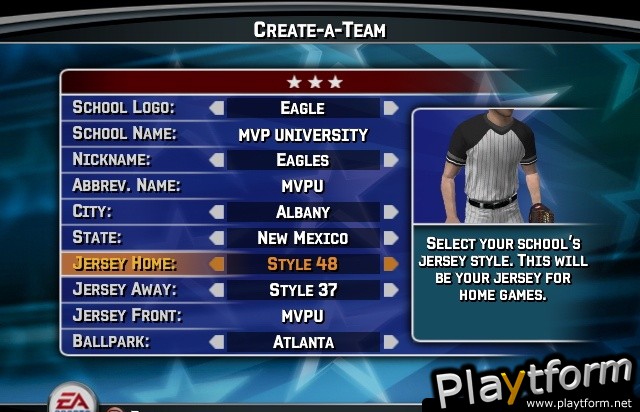The width and height of the screenshot is (640, 412).
Task: Pick the previous Jersey Home style
Action: (x=215, y=264)
